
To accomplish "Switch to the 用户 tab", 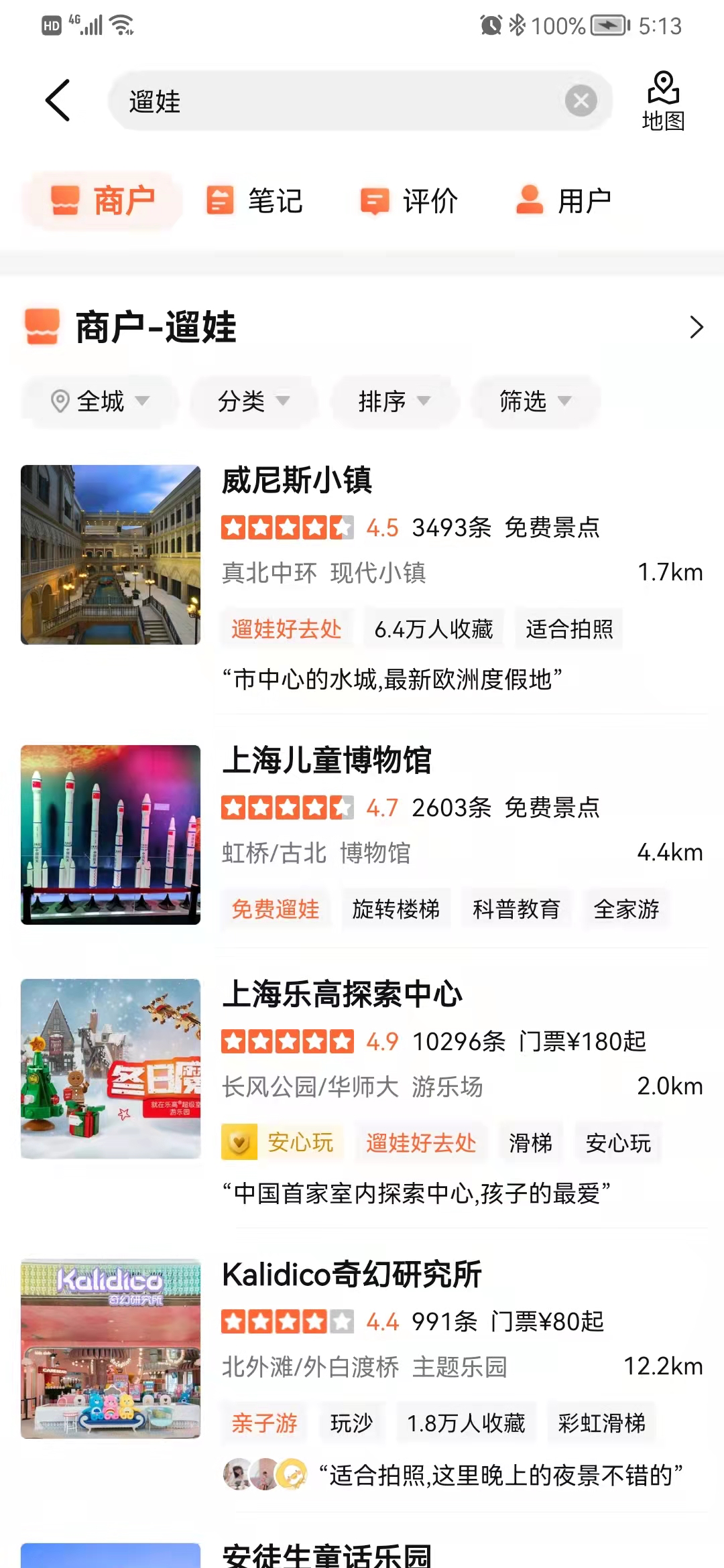I will pyautogui.click(x=563, y=200).
